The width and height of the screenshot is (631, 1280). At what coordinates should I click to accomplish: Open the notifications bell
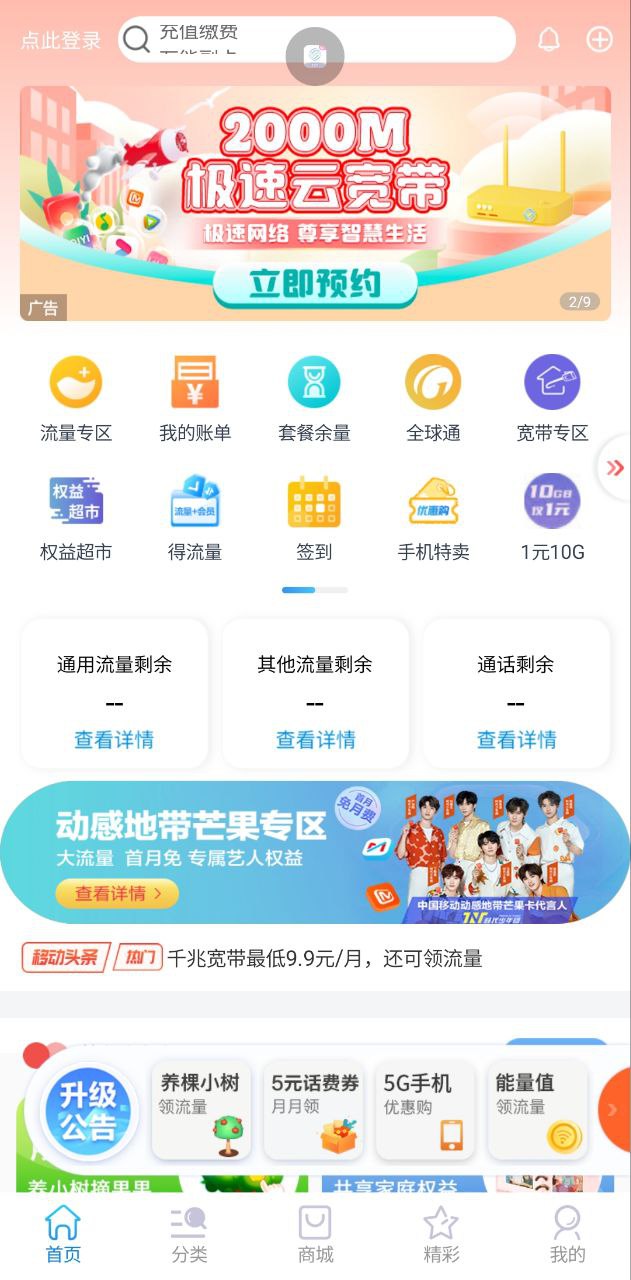point(548,40)
